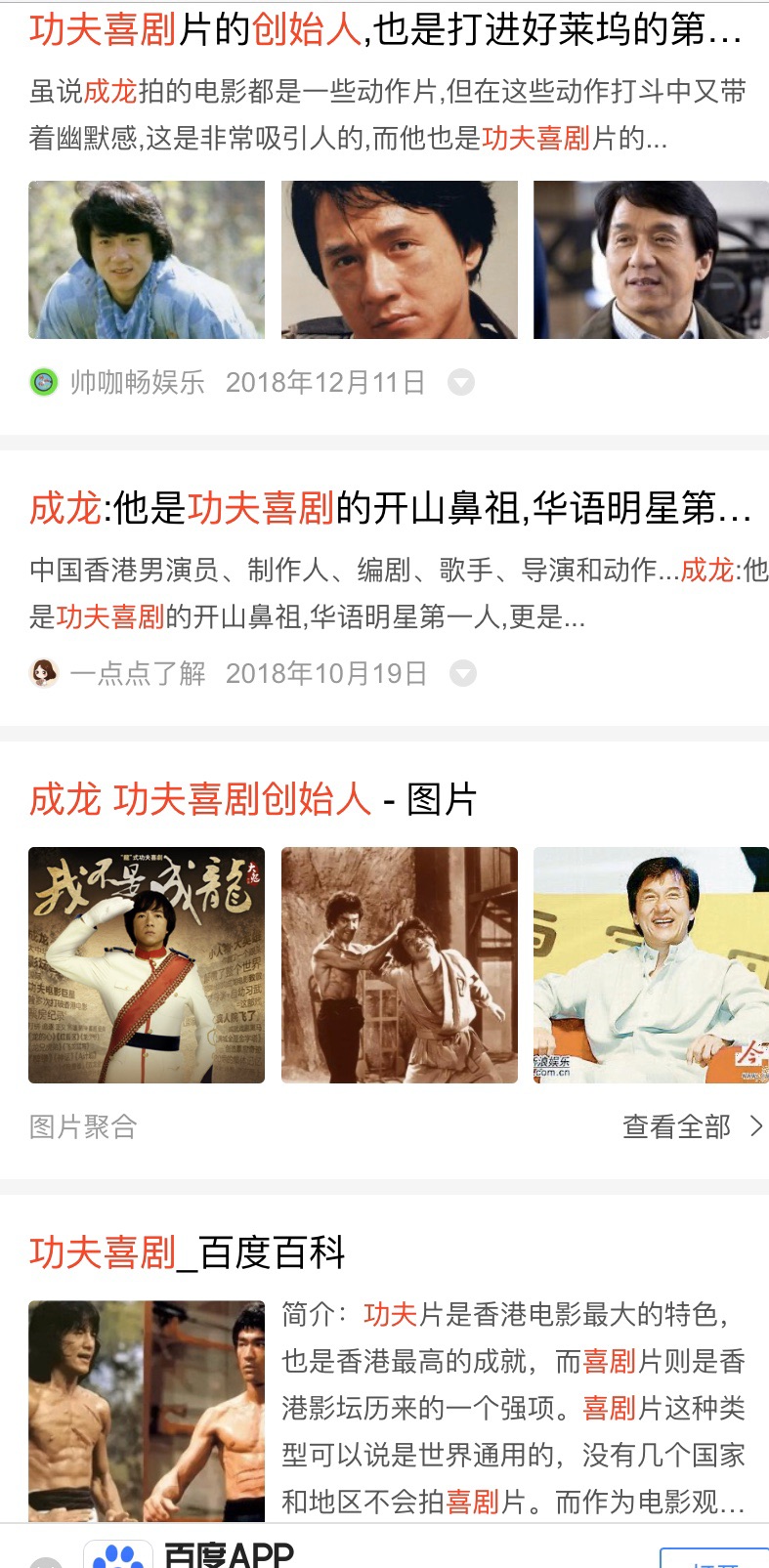View the sepia kung fu fight image
769x1568 pixels.
click(400, 965)
